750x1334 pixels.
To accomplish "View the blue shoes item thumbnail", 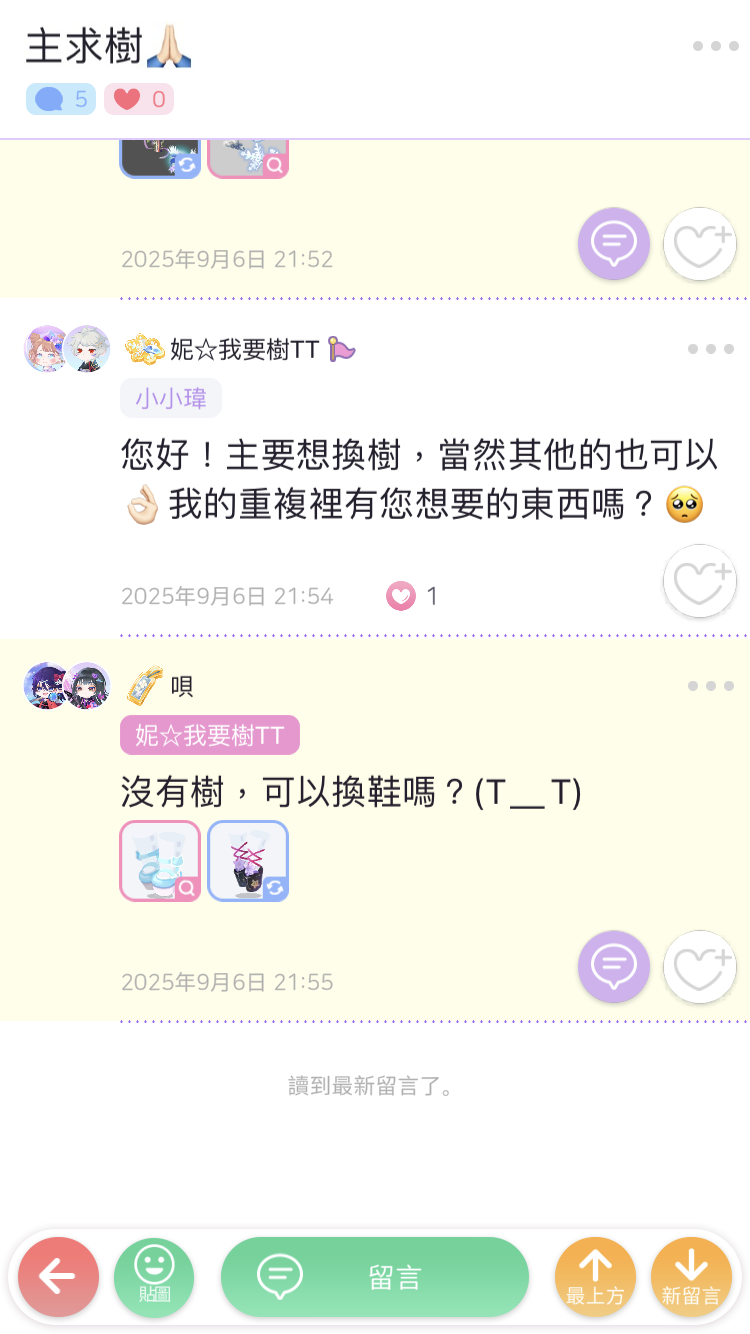I will 160,861.
